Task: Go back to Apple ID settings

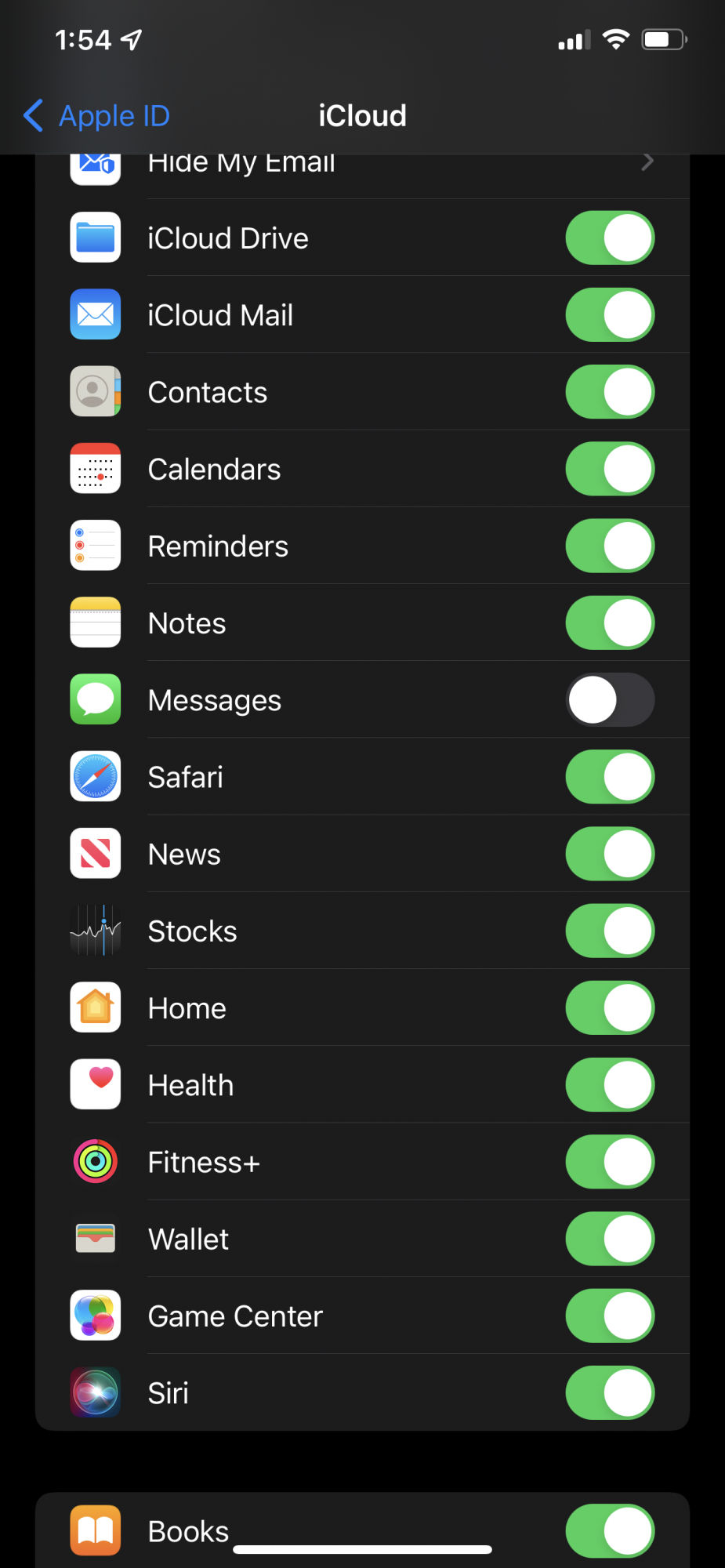Action: [x=97, y=116]
